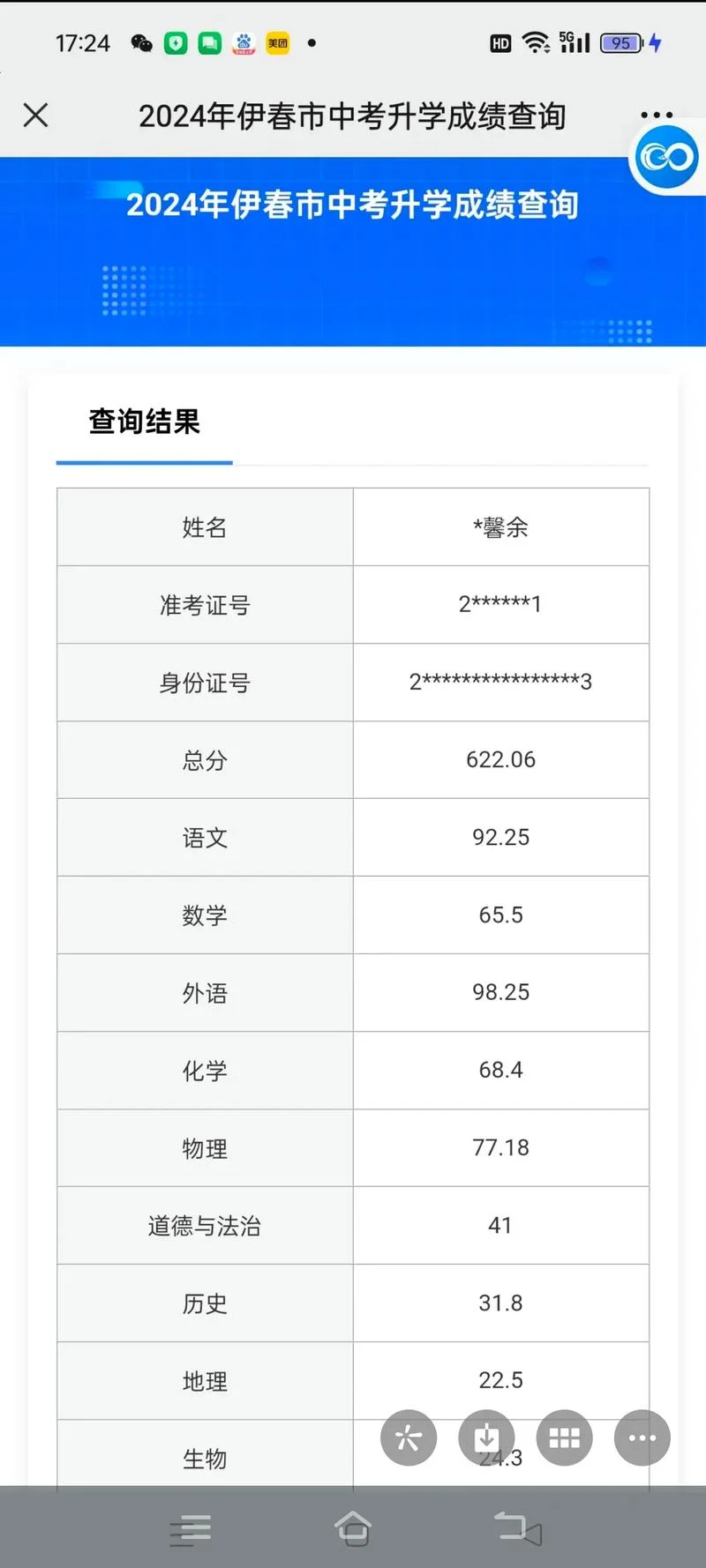706x1568 pixels.
Task: Tap the floating download button
Action: tap(486, 1438)
